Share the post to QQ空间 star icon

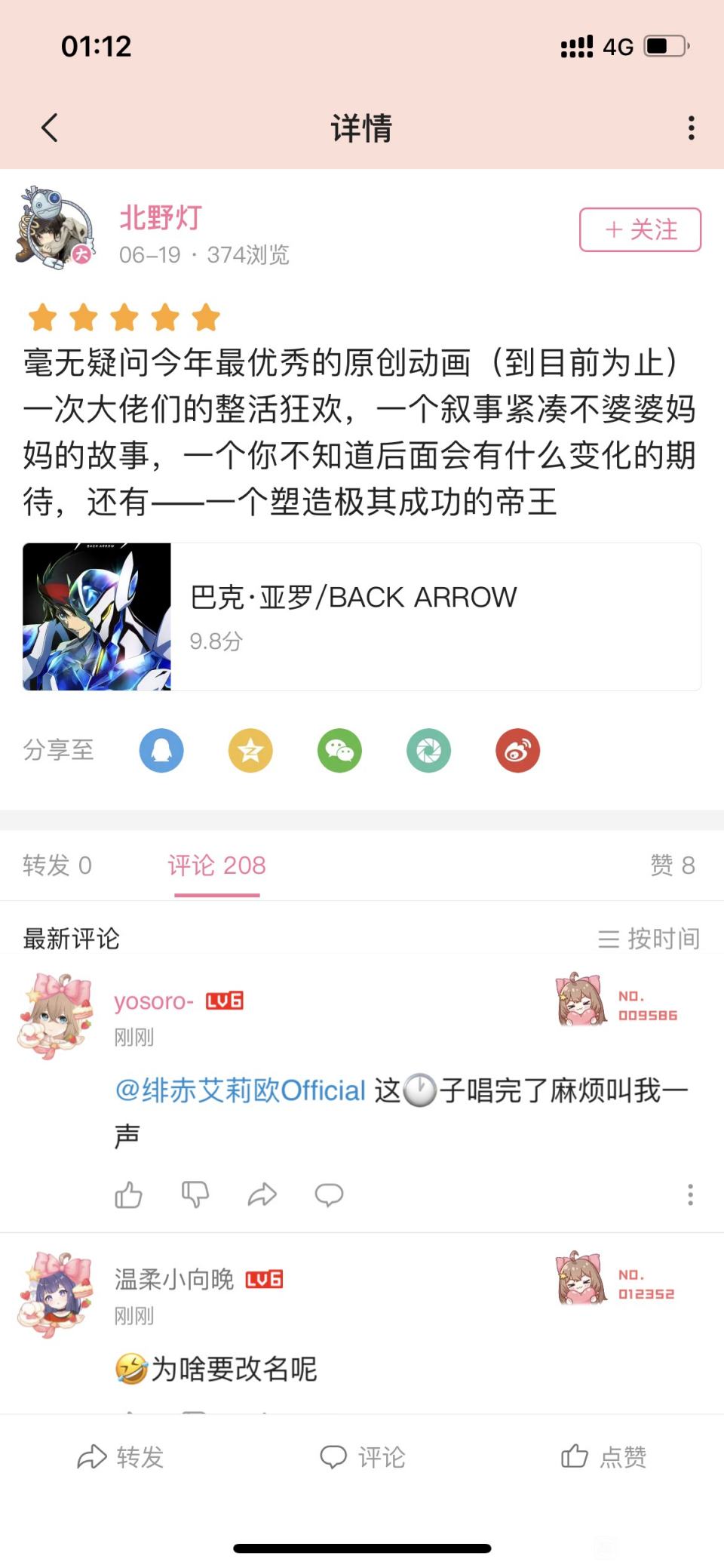(250, 750)
